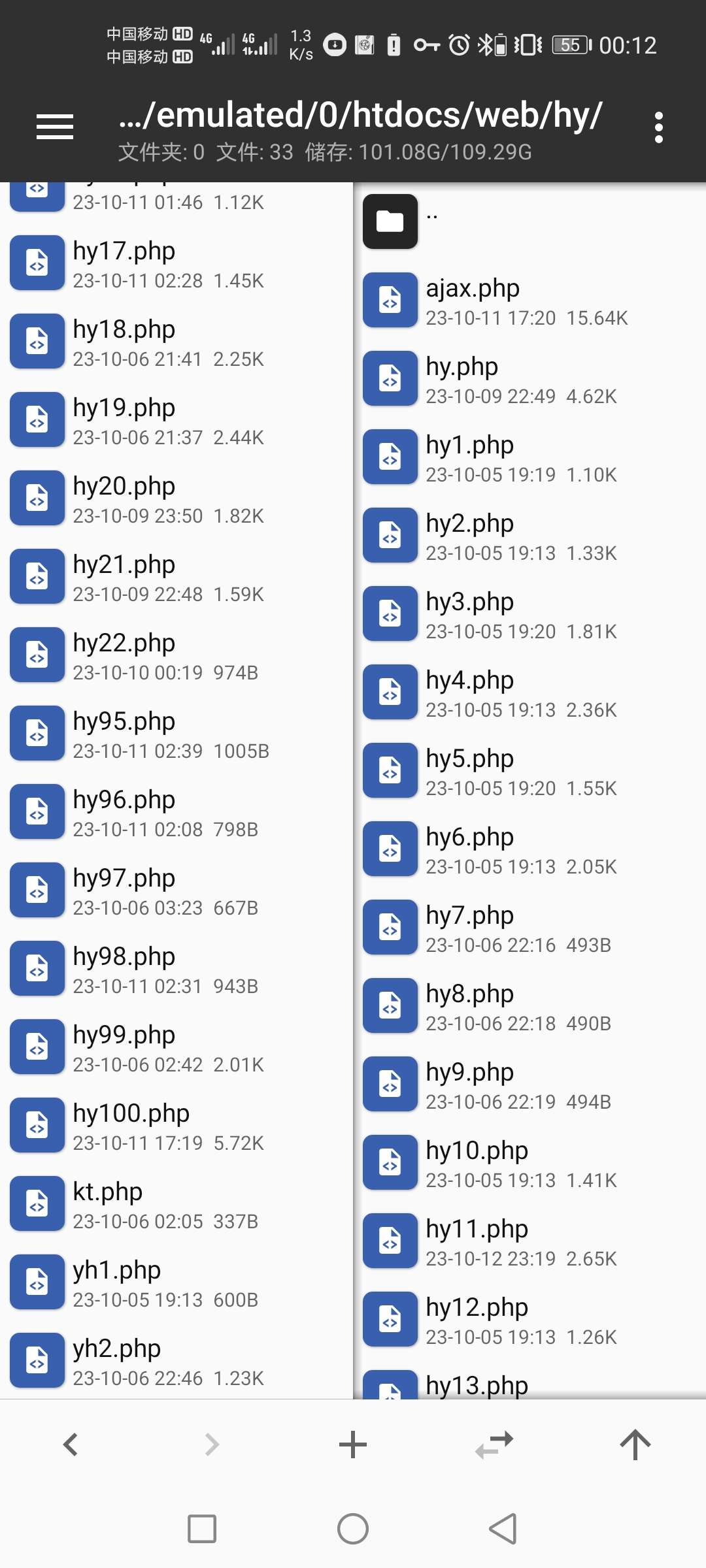Screen dimensions: 706x1568
Task: Open hy.php file
Action: pos(462,379)
